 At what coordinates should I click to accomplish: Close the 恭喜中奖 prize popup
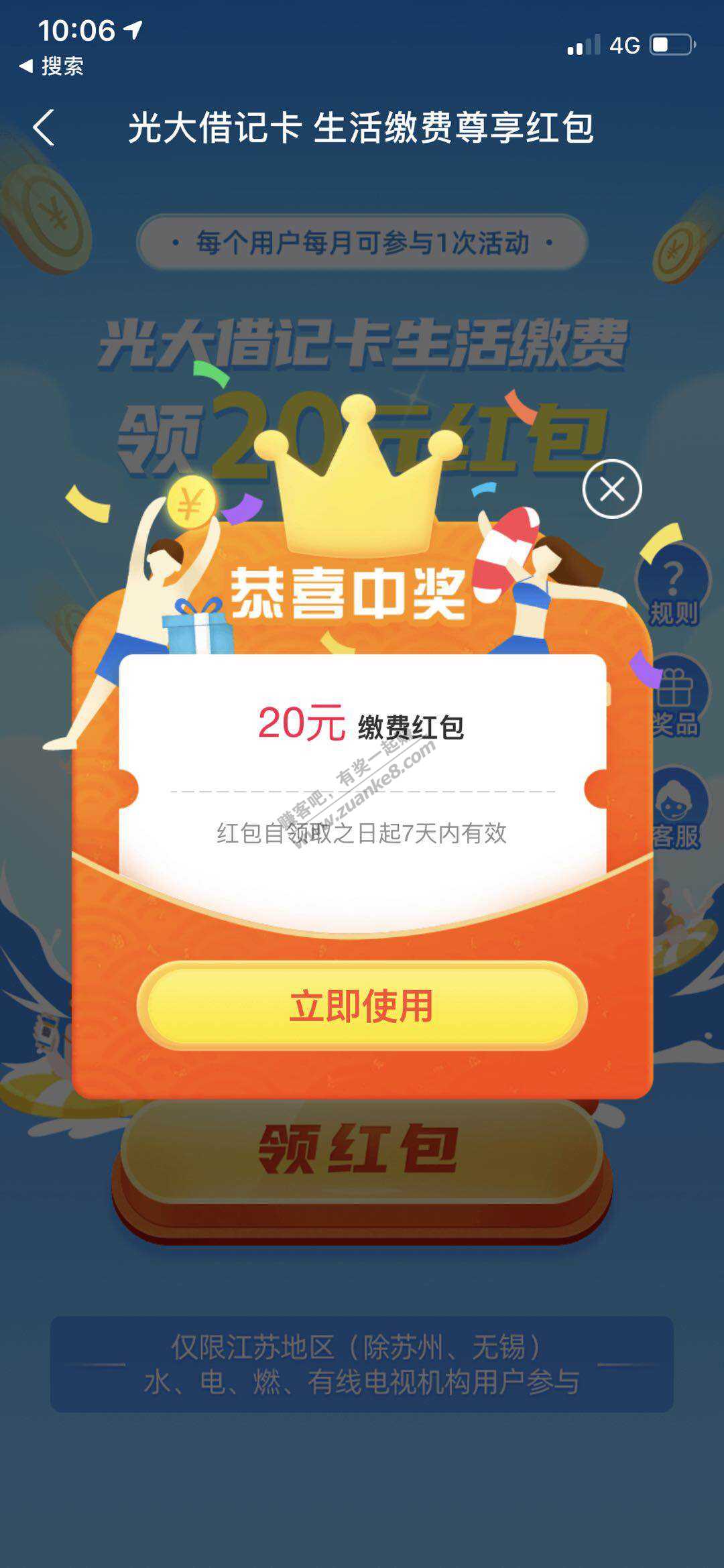(x=611, y=489)
